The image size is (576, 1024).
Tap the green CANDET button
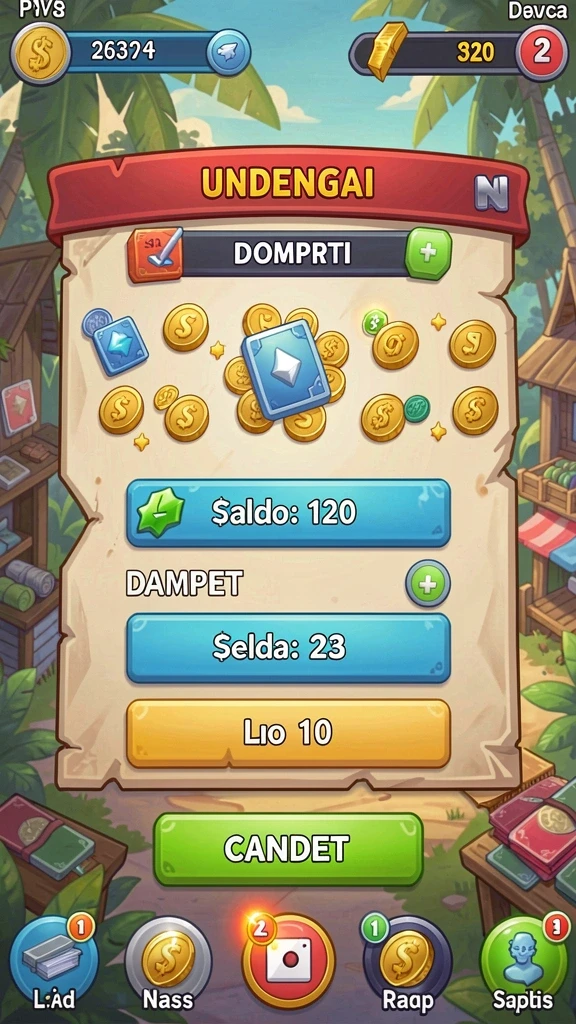pyautogui.click(x=288, y=849)
